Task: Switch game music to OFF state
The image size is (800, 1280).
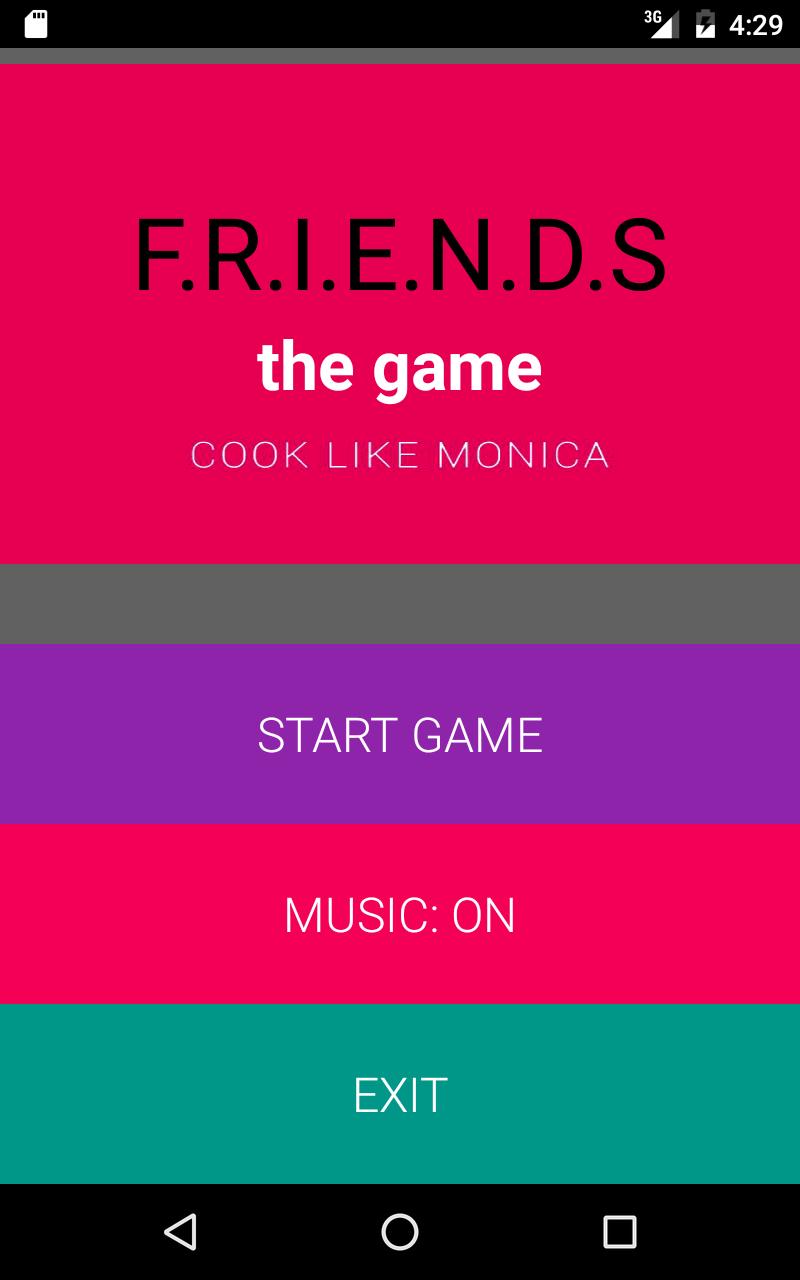Action: tap(400, 913)
